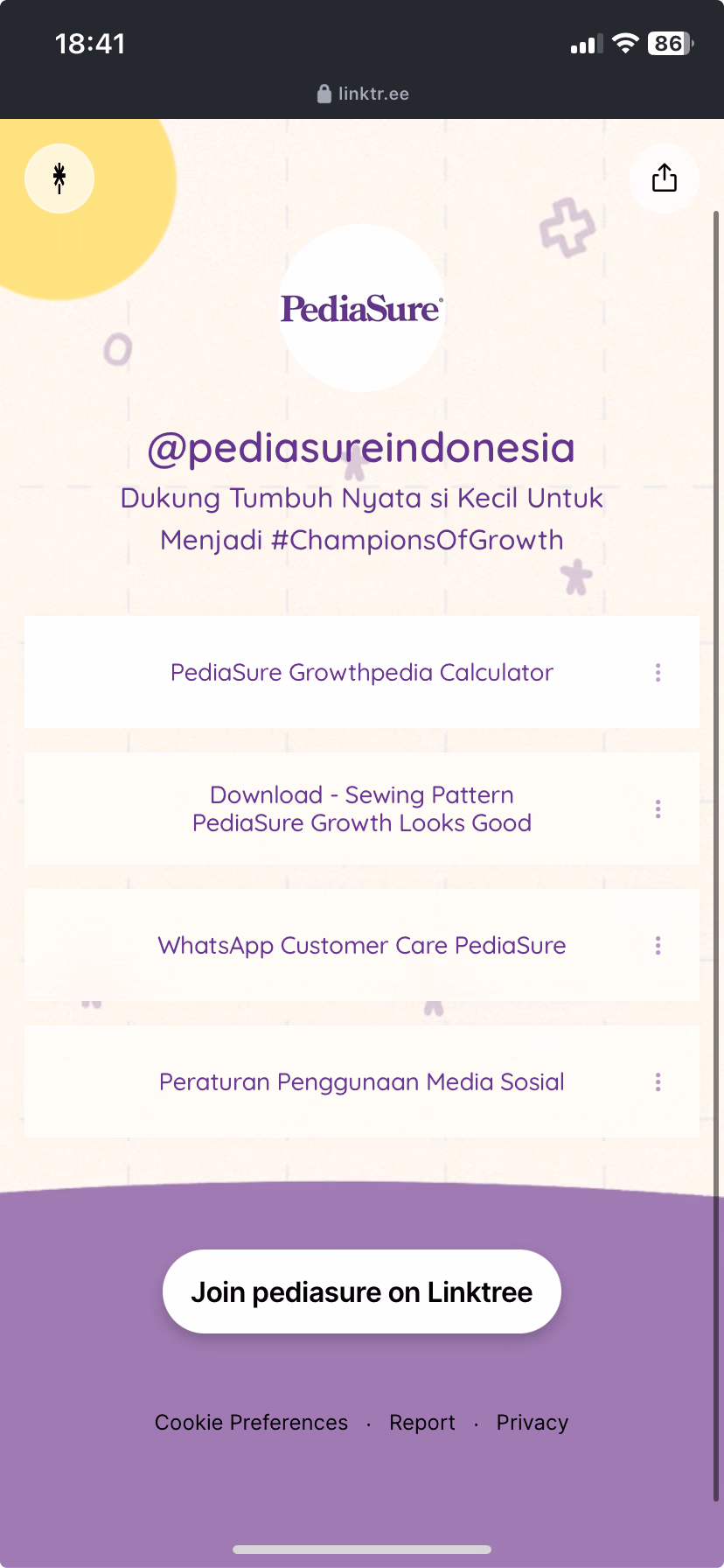Open options menu for Sewing Pattern link
The image size is (724, 1568).
pos(657,808)
